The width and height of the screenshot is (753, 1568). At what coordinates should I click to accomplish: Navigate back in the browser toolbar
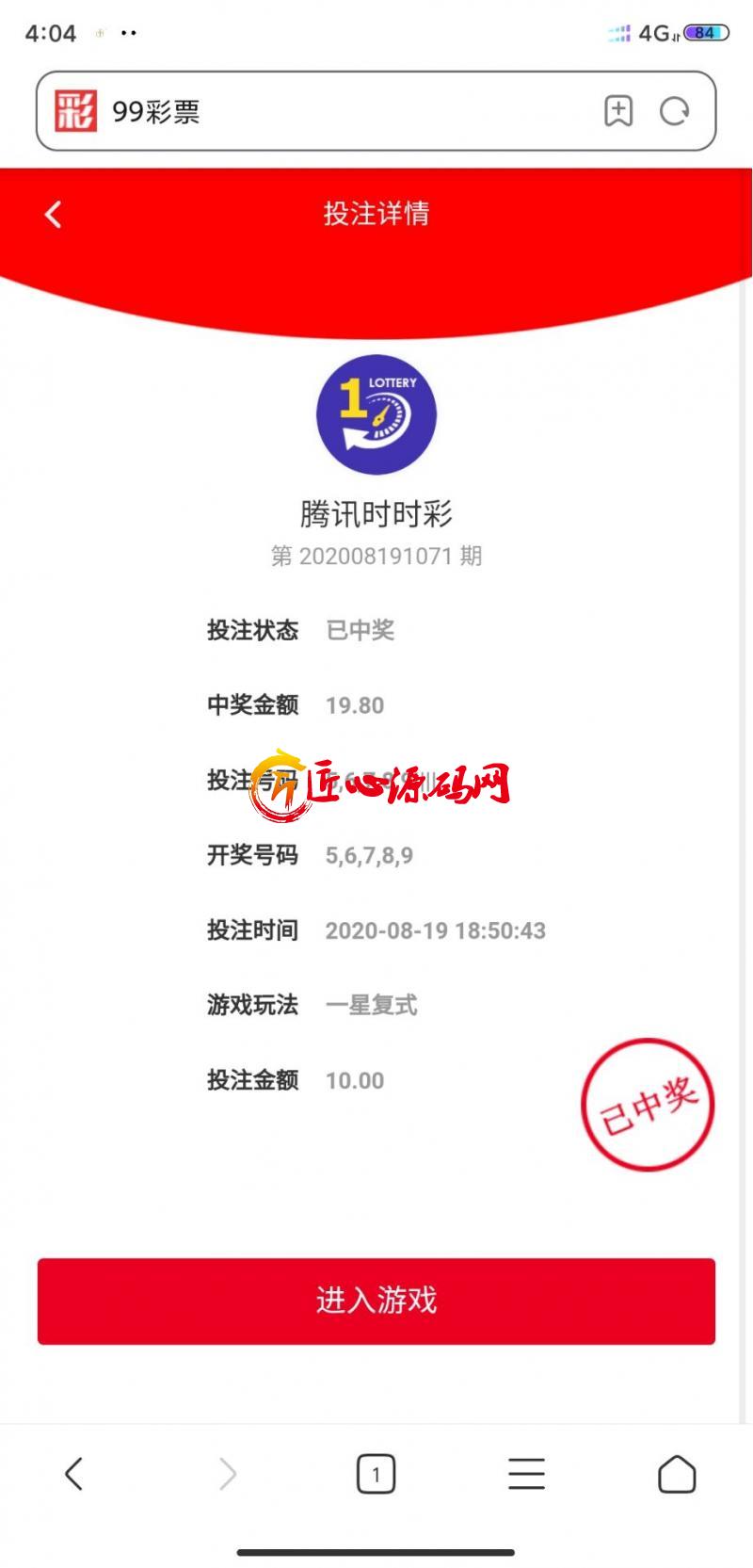(74, 1474)
